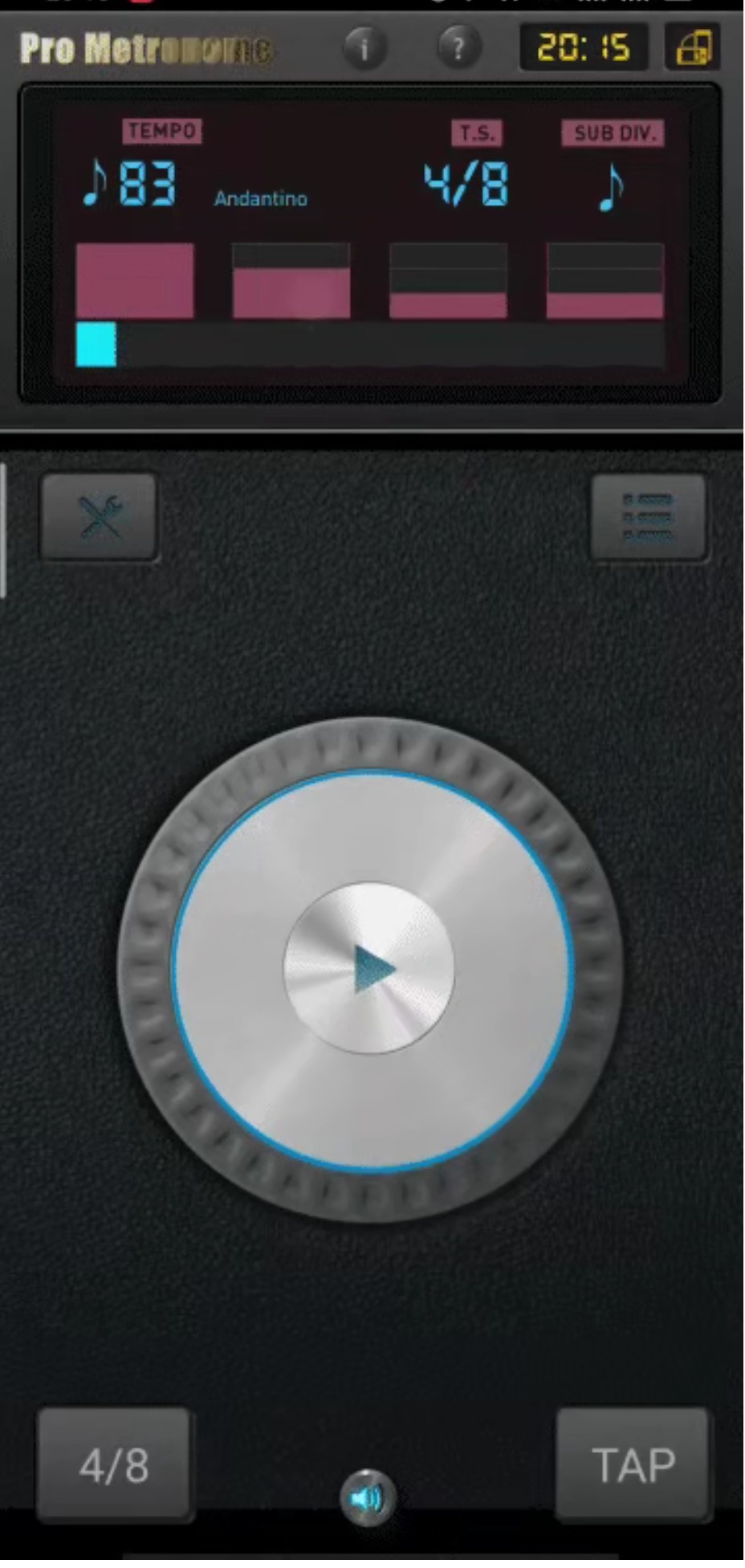Start the metronome with the play button
The height and width of the screenshot is (1568, 745).
click(369, 970)
